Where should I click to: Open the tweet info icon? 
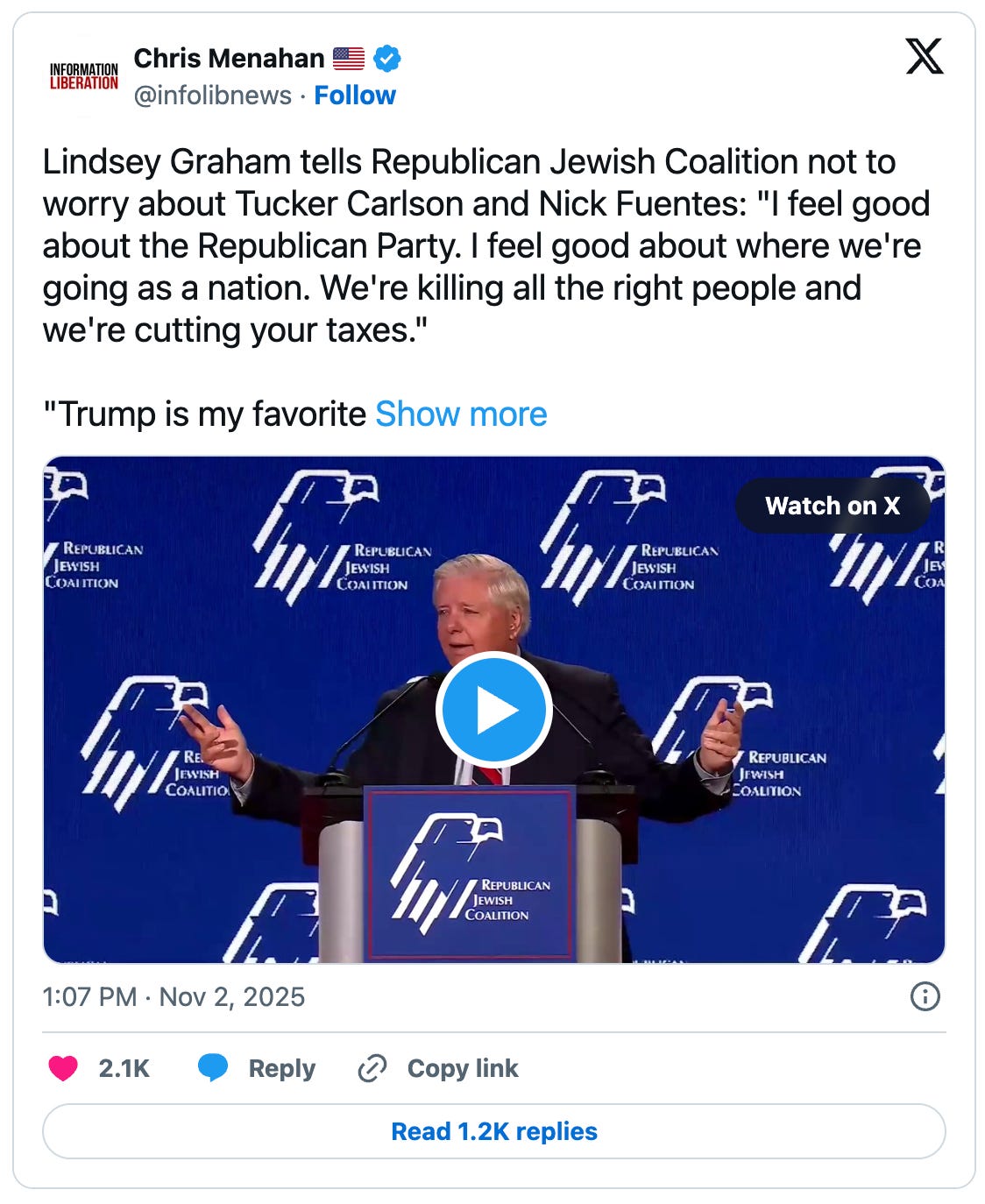tap(925, 996)
